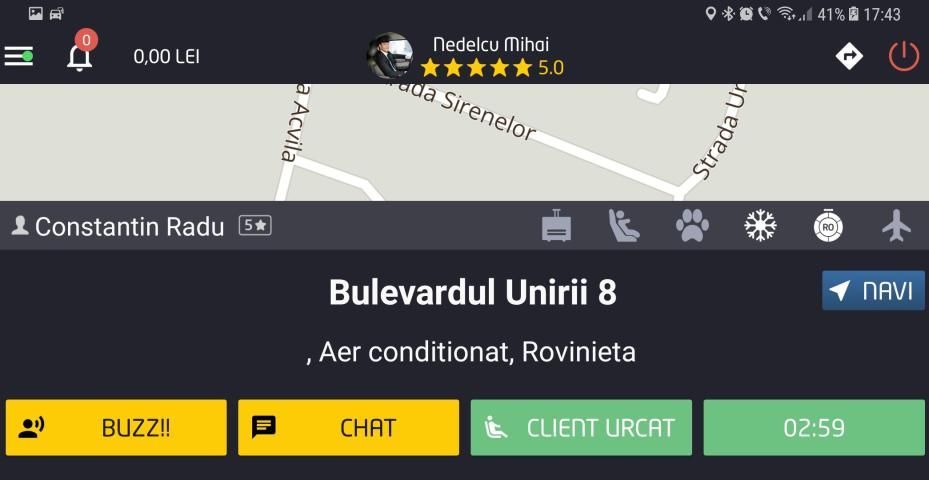The image size is (929, 480).
Task: Open the notifications bell
Action: point(80,56)
